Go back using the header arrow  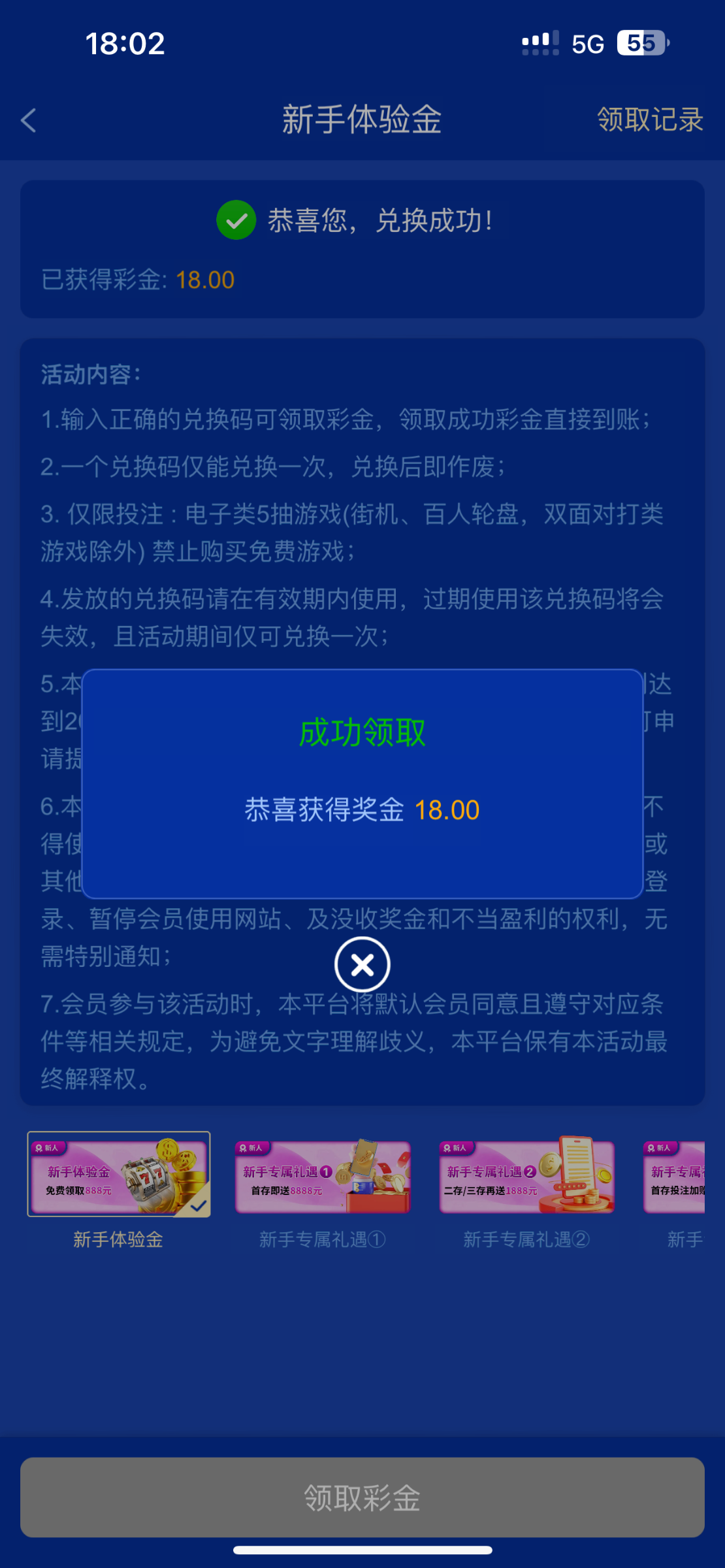click(29, 120)
